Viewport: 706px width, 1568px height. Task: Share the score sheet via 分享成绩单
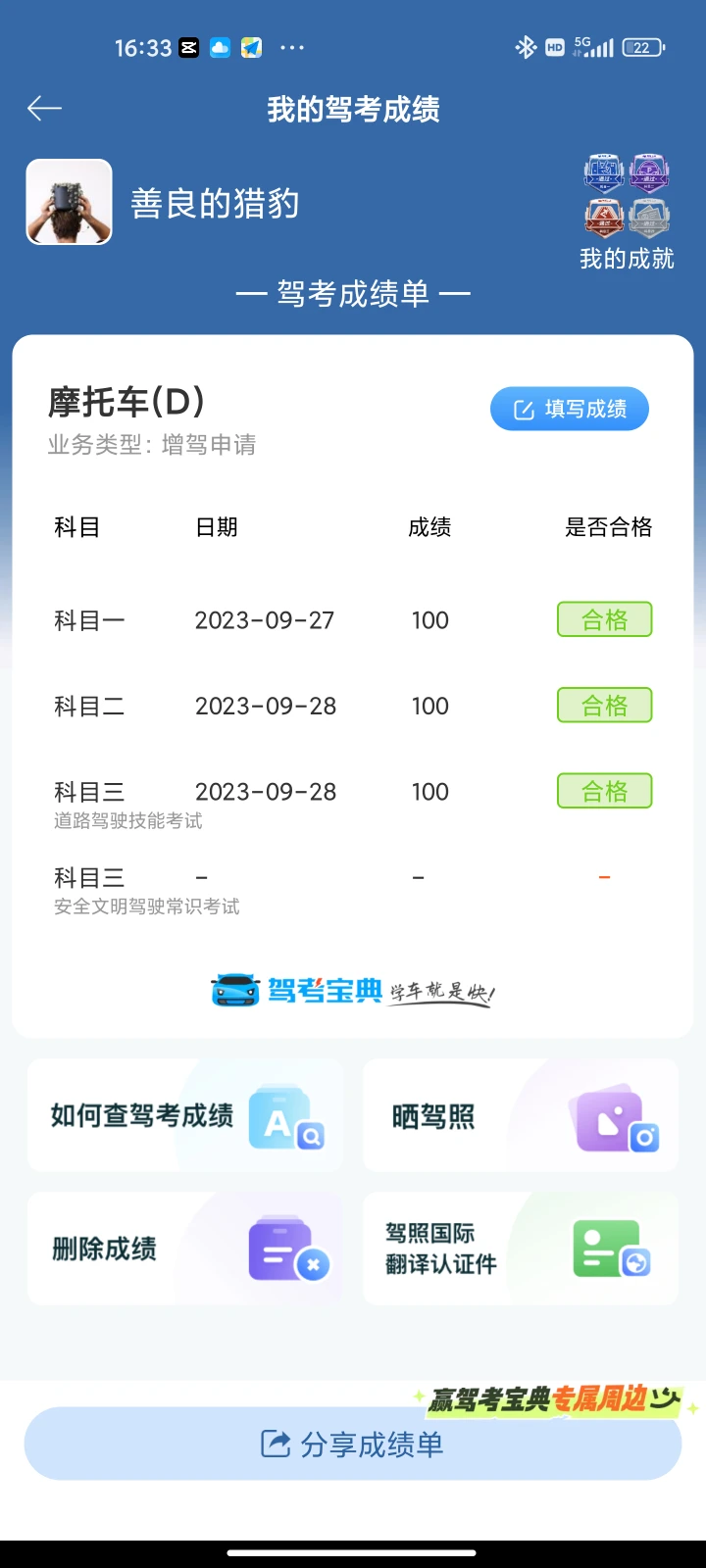[x=353, y=1445]
